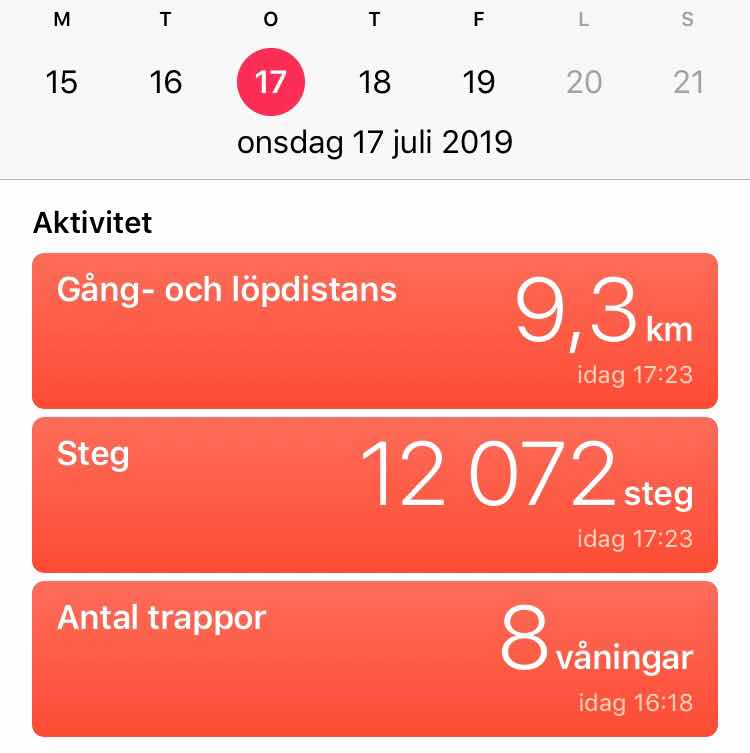750x753 pixels.
Task: Open the Gång- och löpdistans card
Action: 375,331
